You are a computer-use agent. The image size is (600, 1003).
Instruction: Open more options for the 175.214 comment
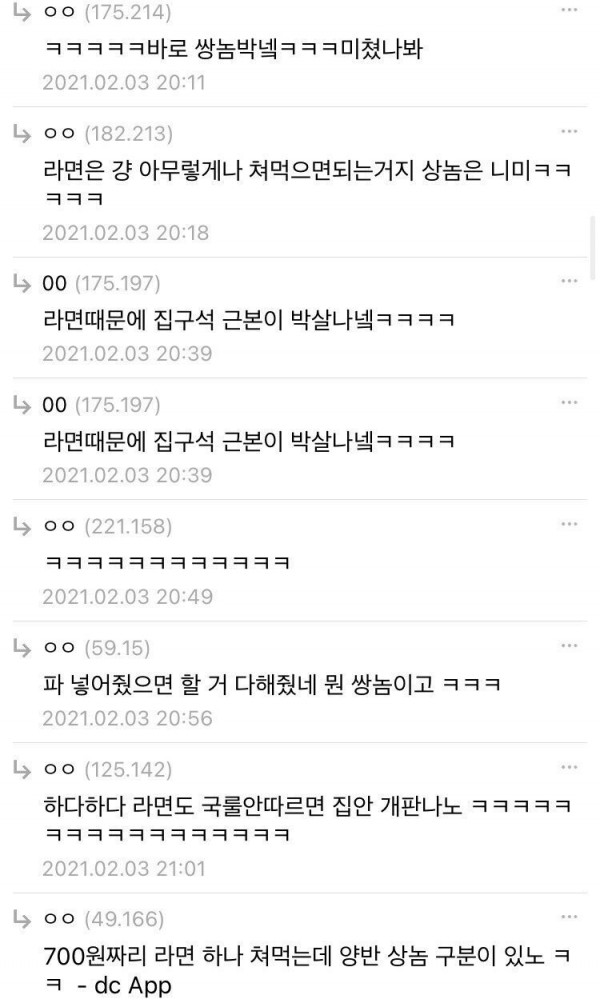pyautogui.click(x=569, y=10)
